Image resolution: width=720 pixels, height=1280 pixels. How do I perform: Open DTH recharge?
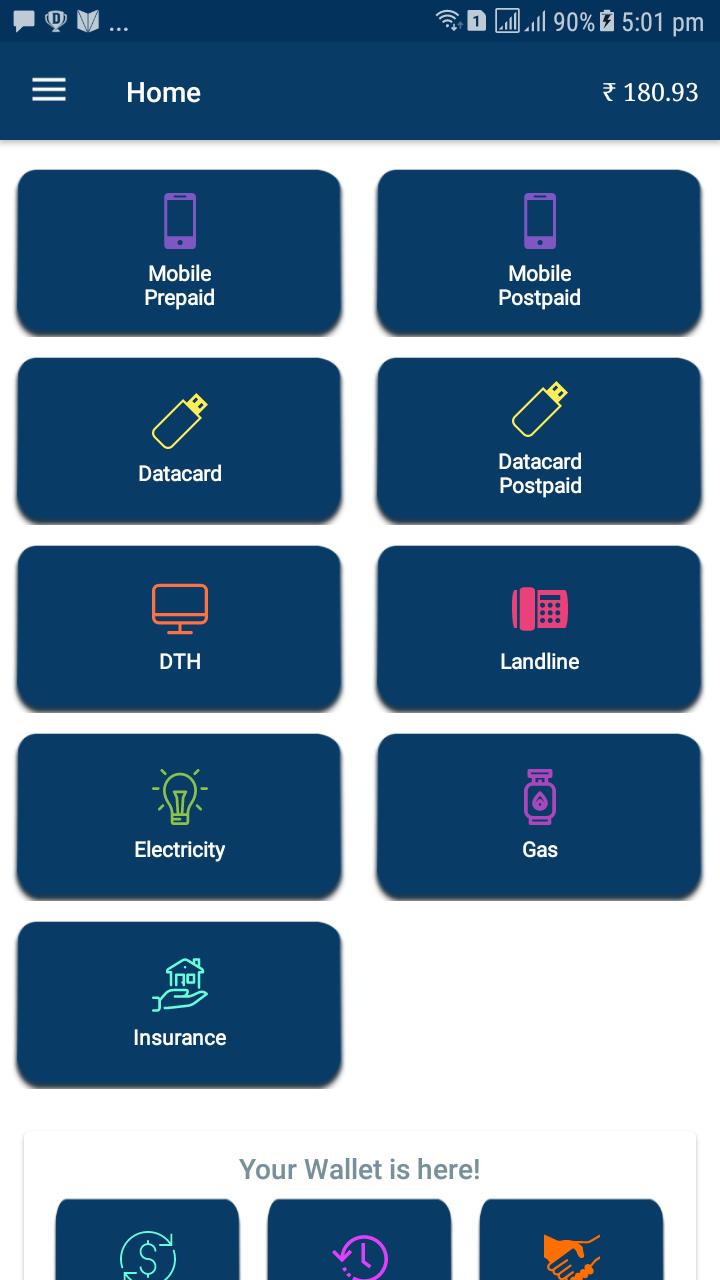click(180, 627)
